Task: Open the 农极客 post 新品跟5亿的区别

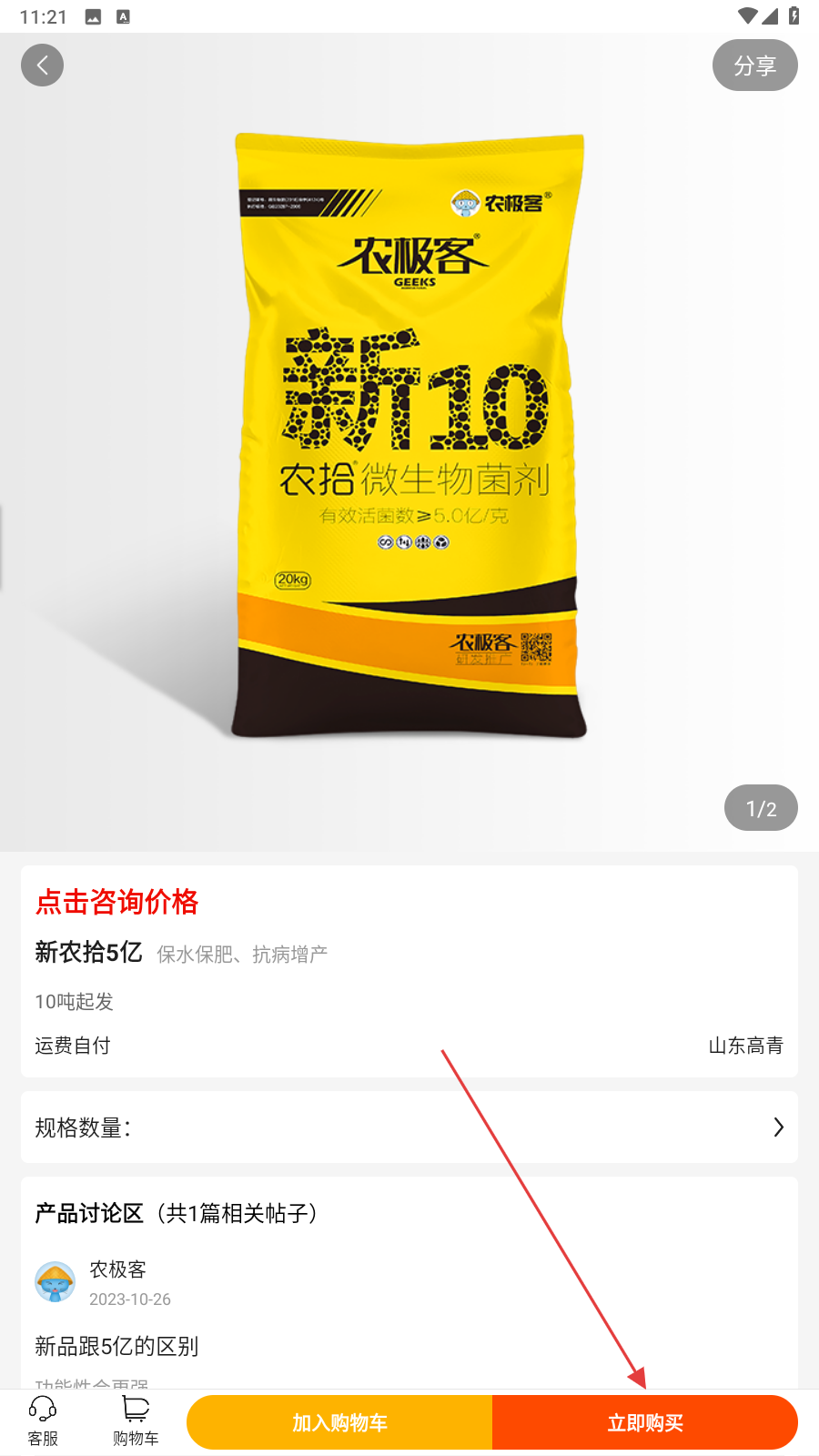Action: pos(116,1346)
